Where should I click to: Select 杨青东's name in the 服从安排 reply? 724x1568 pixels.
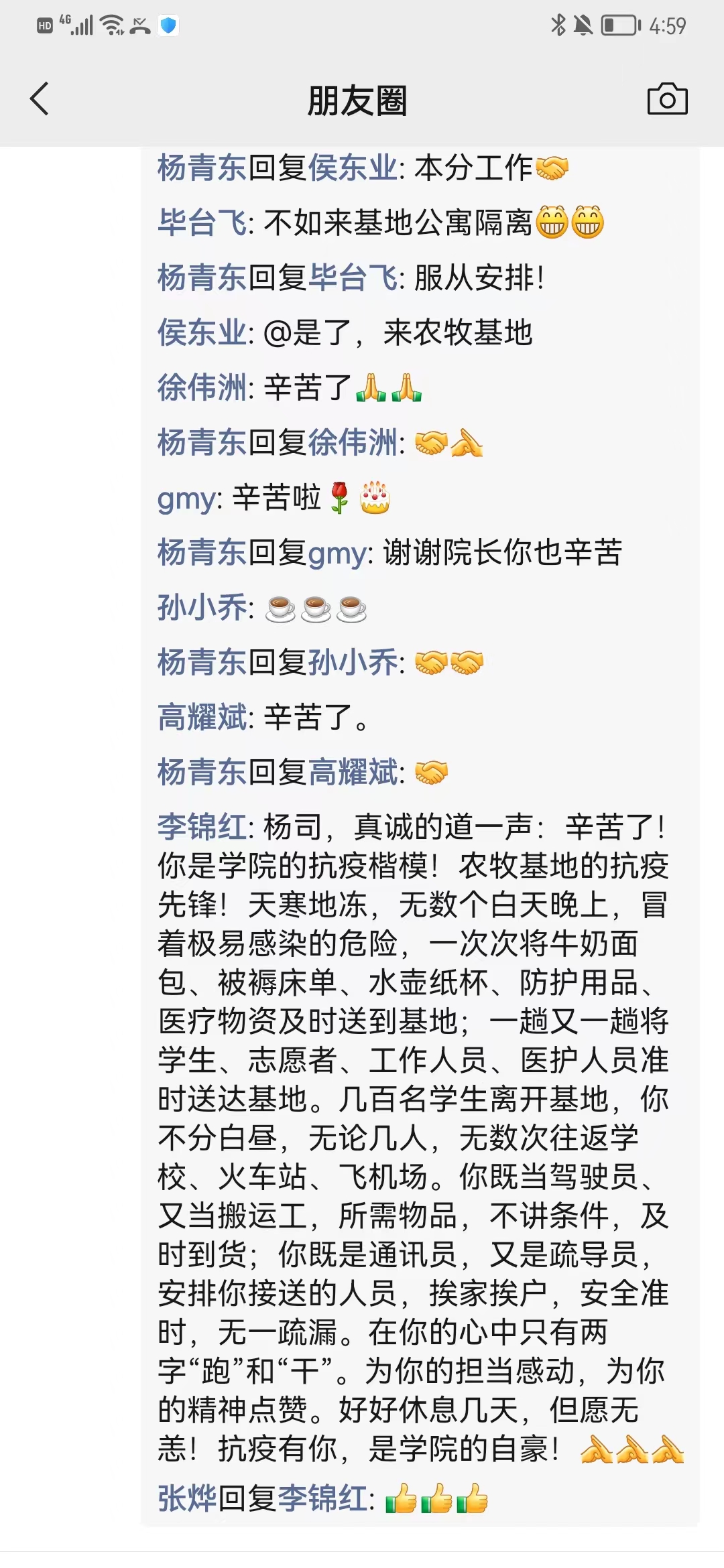(x=202, y=277)
